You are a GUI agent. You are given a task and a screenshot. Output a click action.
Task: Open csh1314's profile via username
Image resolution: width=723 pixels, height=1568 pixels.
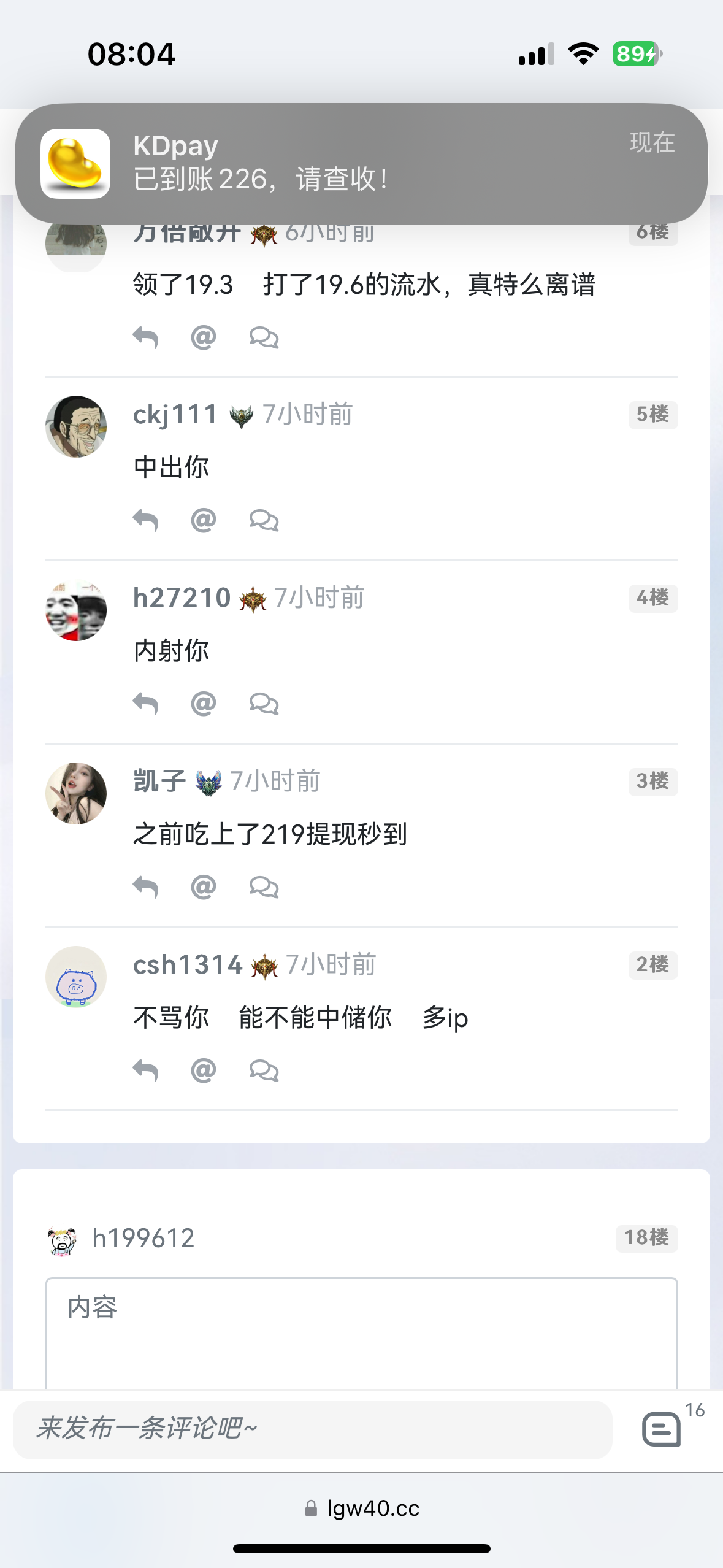pyautogui.click(x=188, y=964)
